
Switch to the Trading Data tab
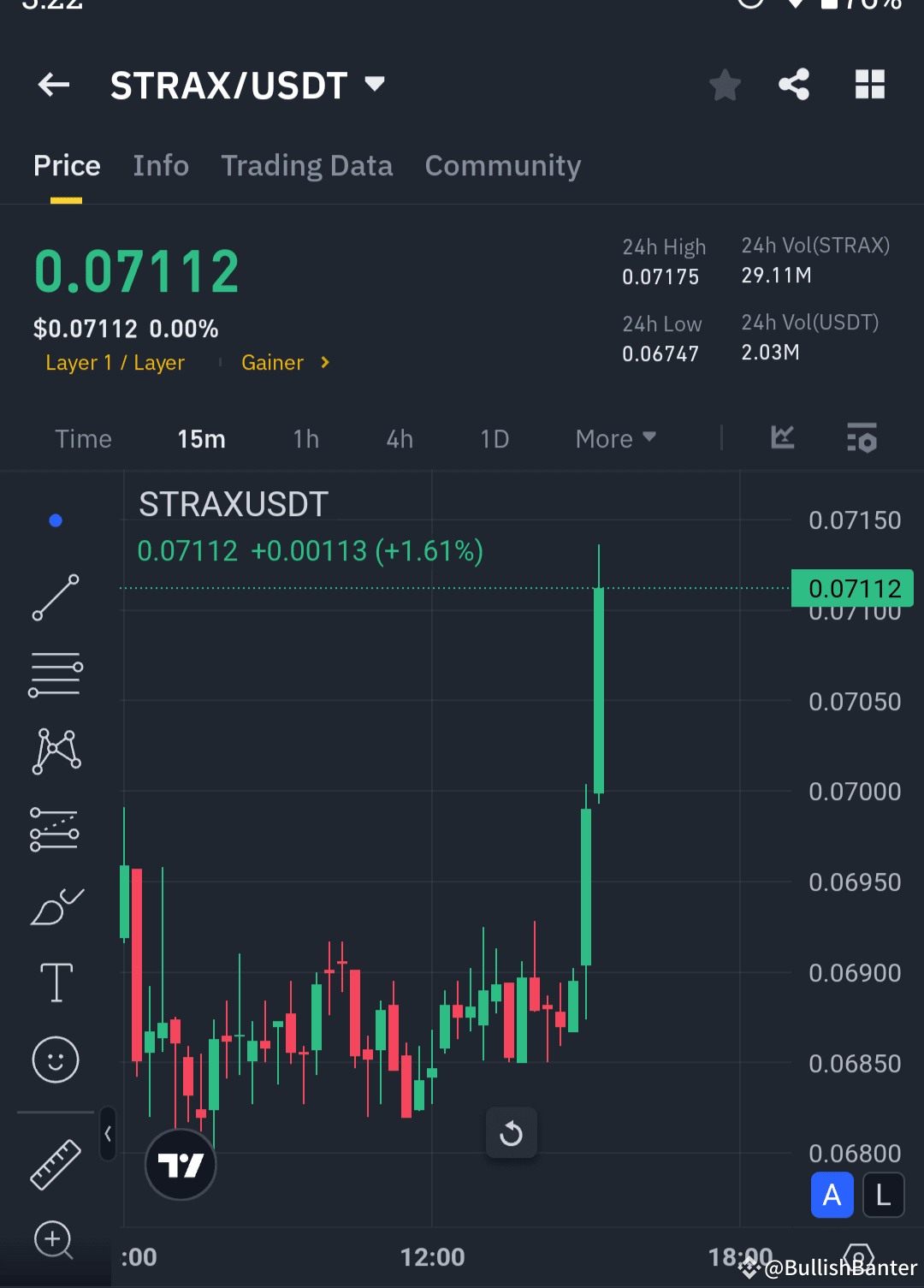pos(306,165)
